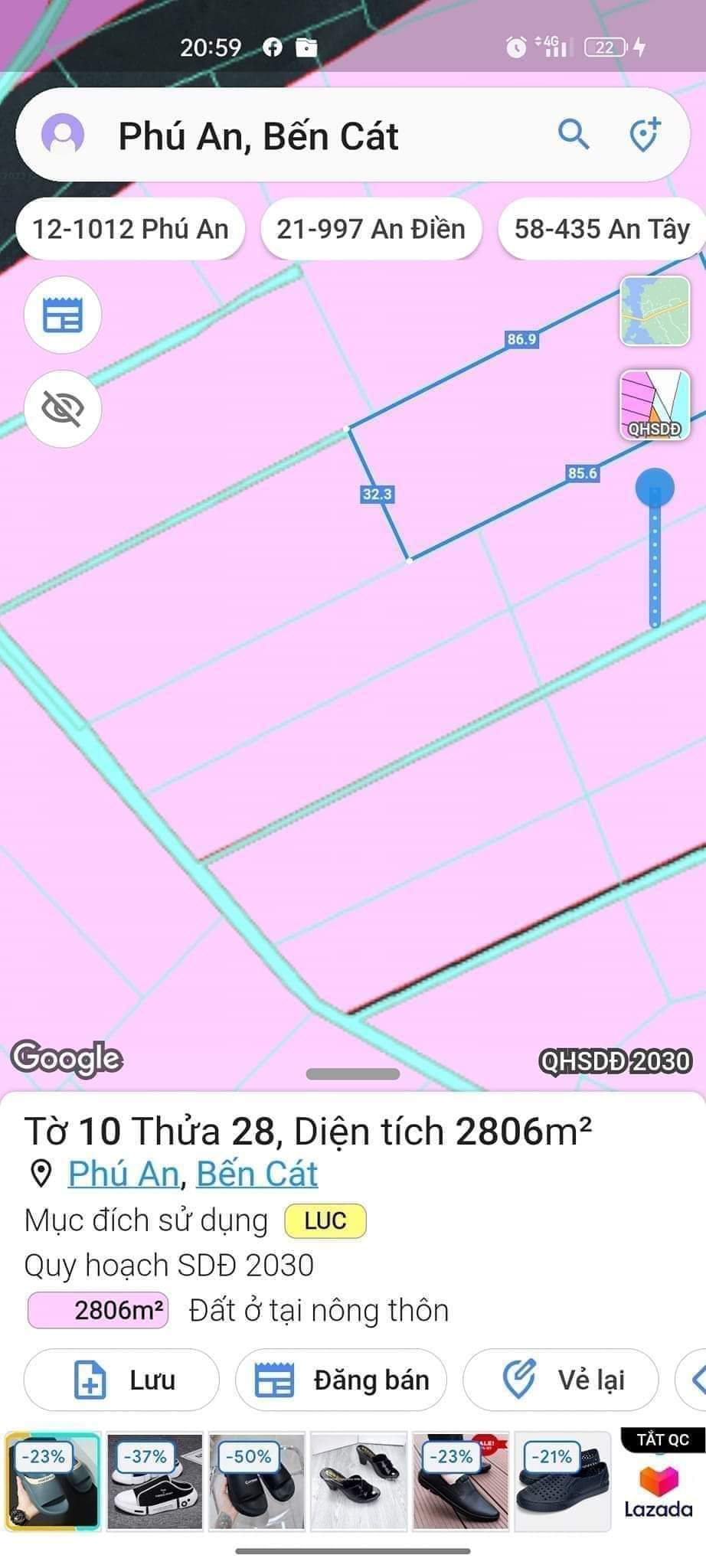Tap the Lưu button
706x1568 pixels.
122,1380
